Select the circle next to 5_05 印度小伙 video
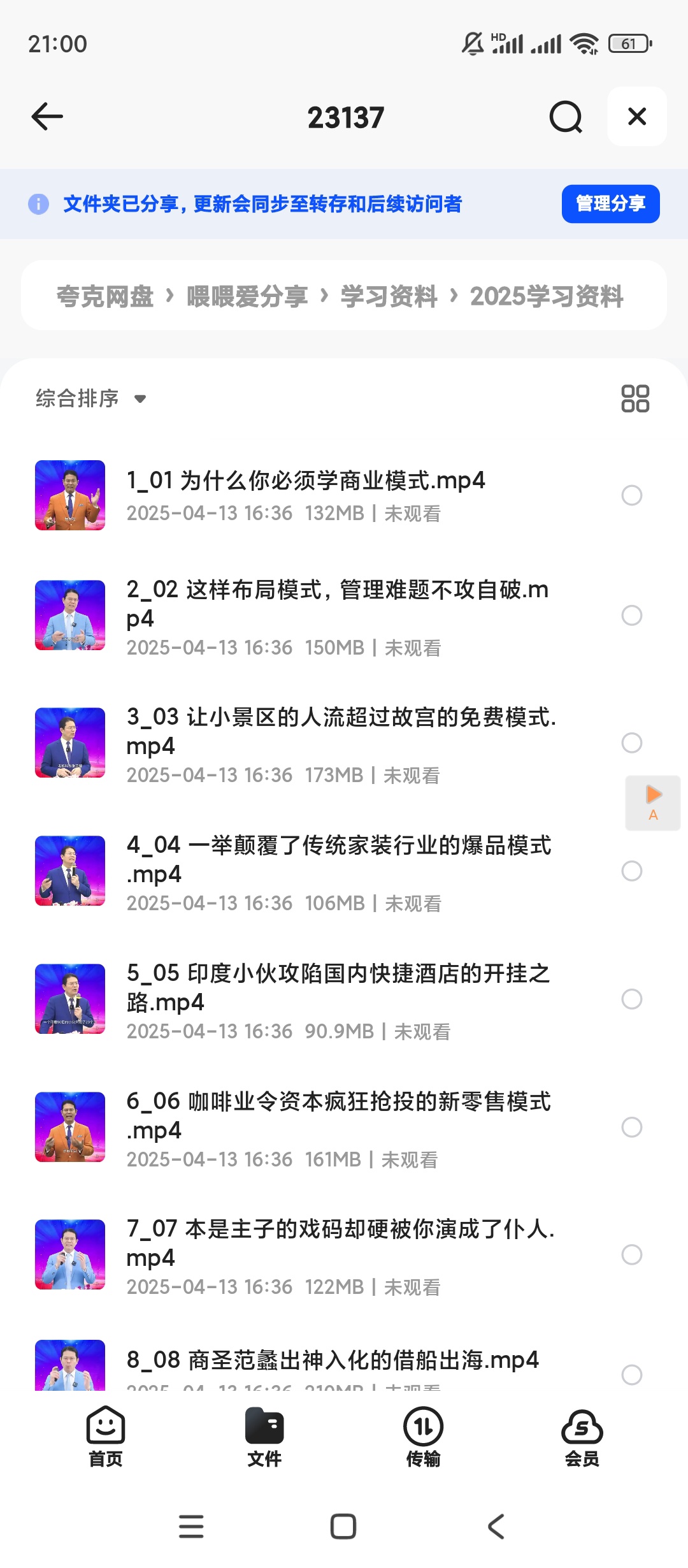Viewport: 688px width, 1568px height. click(x=632, y=998)
